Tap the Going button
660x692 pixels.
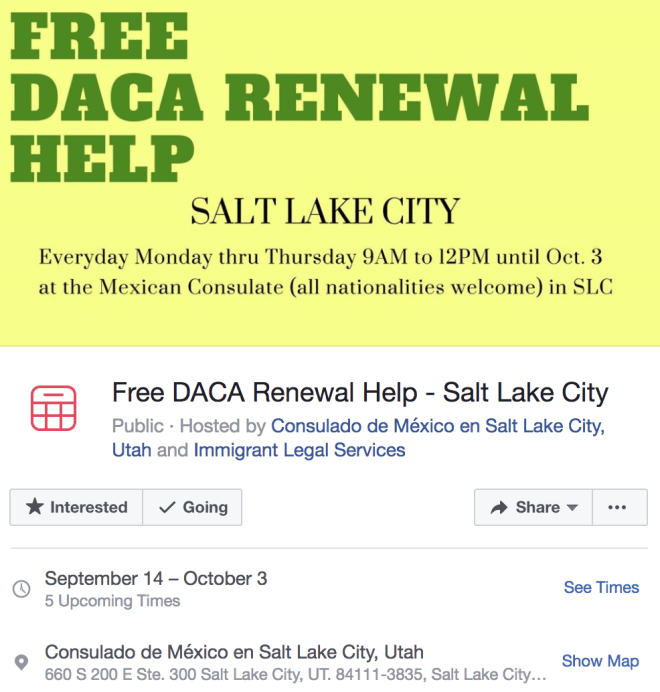(193, 507)
